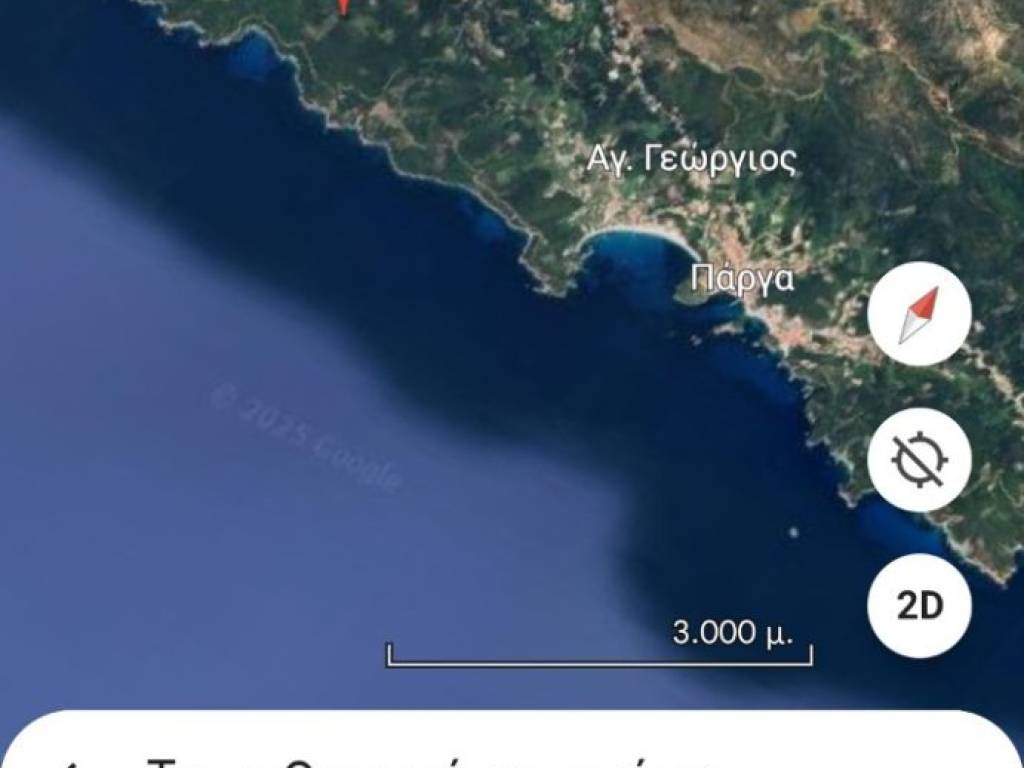Switch the map to 2D view

pyautogui.click(x=918, y=606)
